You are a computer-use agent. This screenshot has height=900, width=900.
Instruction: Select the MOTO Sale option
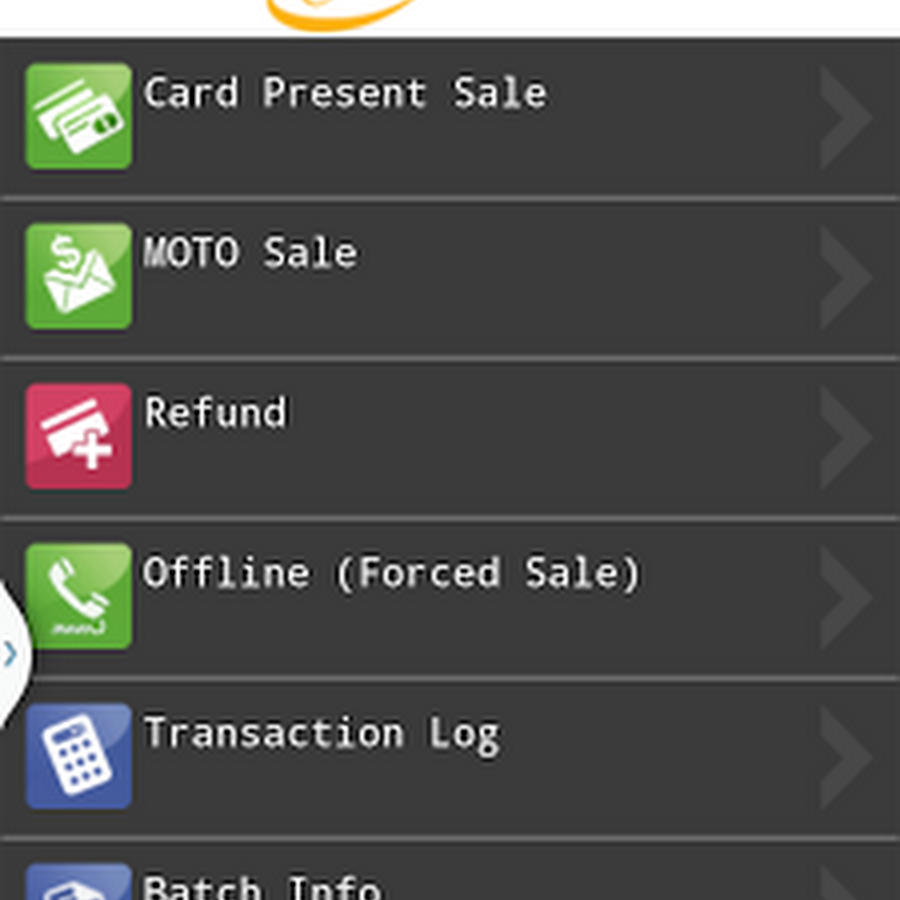coord(450,277)
